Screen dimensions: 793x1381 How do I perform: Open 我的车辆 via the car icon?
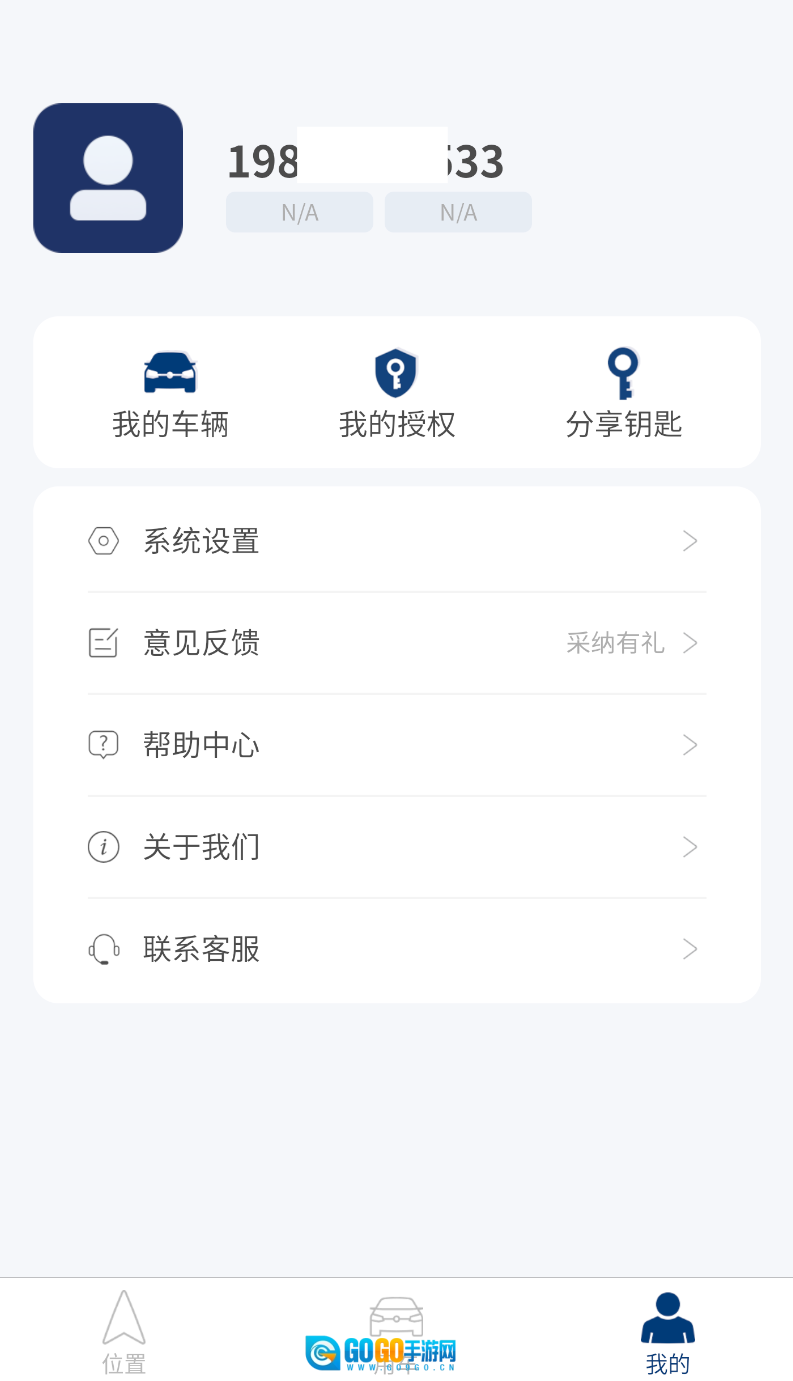click(170, 371)
